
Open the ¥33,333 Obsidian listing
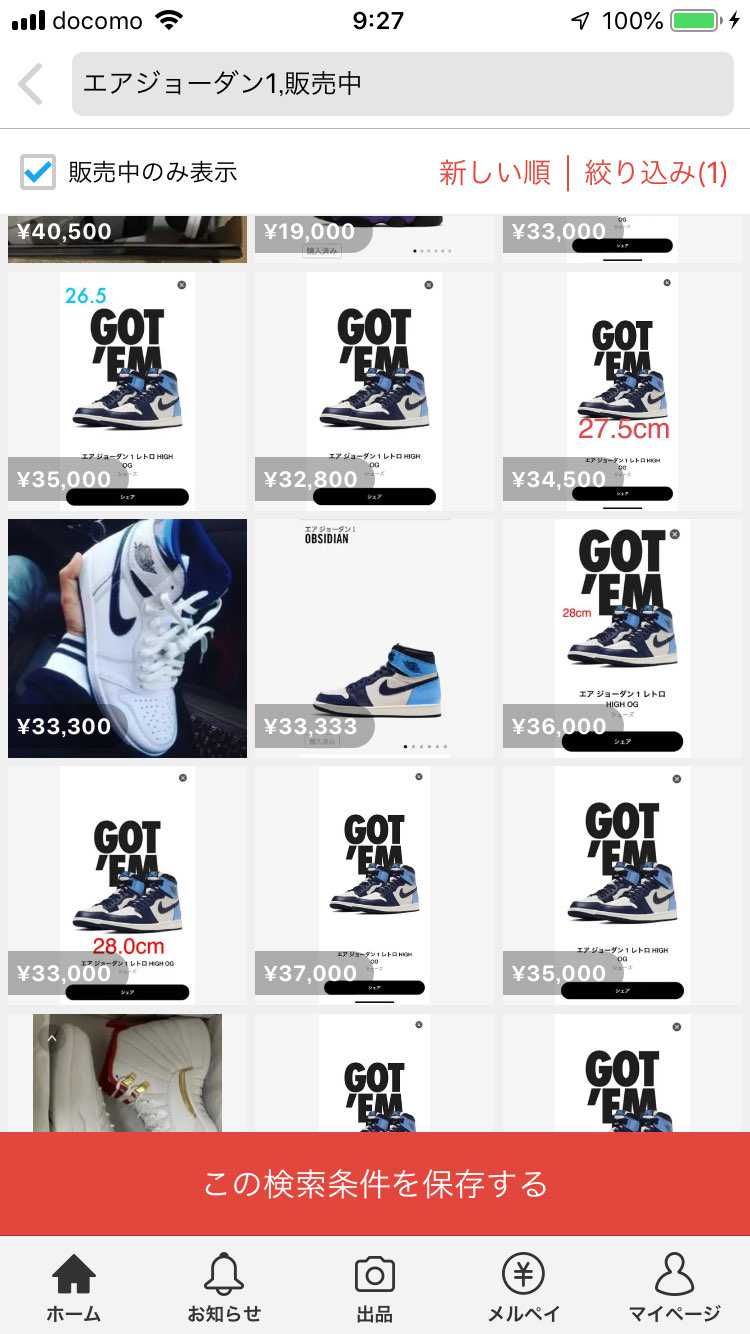point(374,638)
